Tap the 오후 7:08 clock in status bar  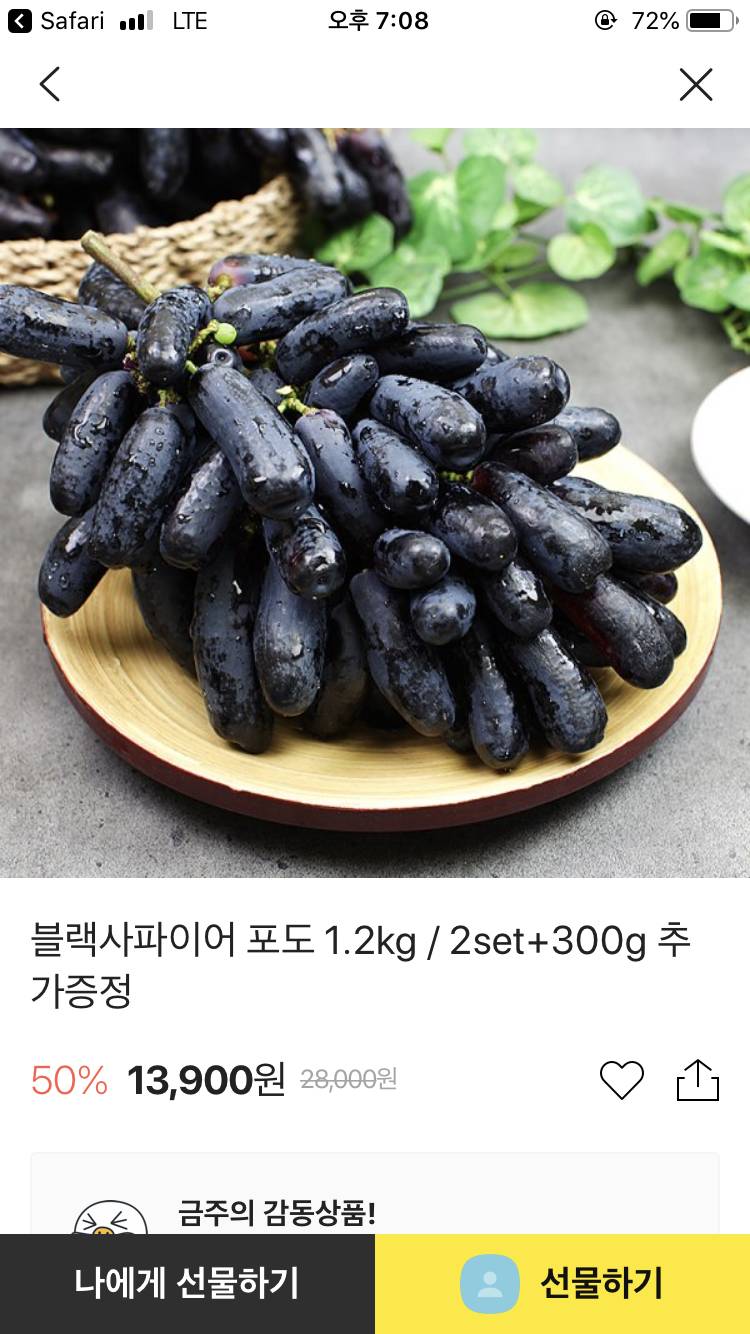[x=375, y=20]
